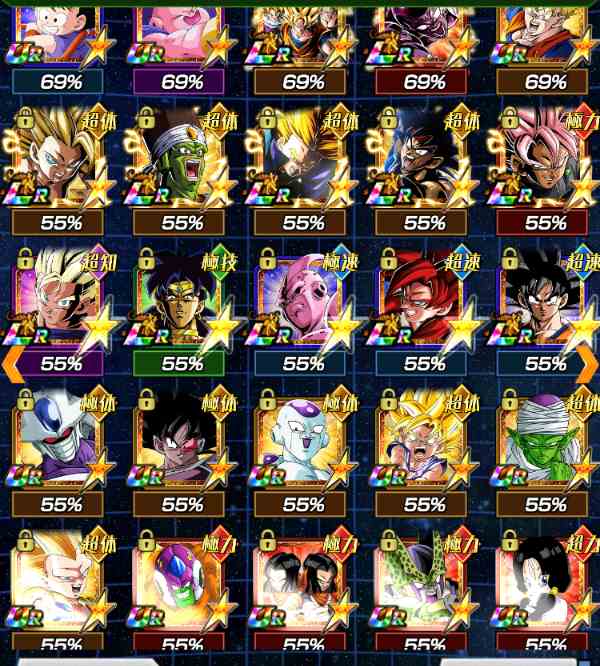Go to the previous page with left arrow
Viewport: 600px width, 666px height.
(12, 364)
